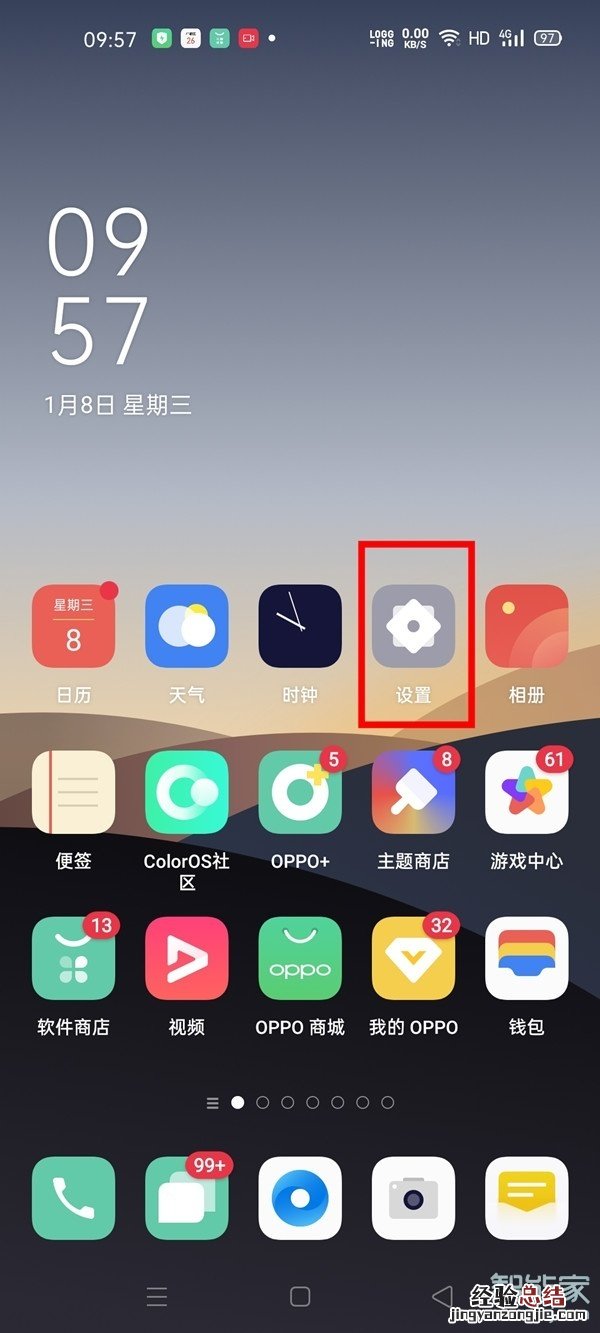Launch the 主题商店 theme store
The image size is (600, 1333).
point(413,792)
